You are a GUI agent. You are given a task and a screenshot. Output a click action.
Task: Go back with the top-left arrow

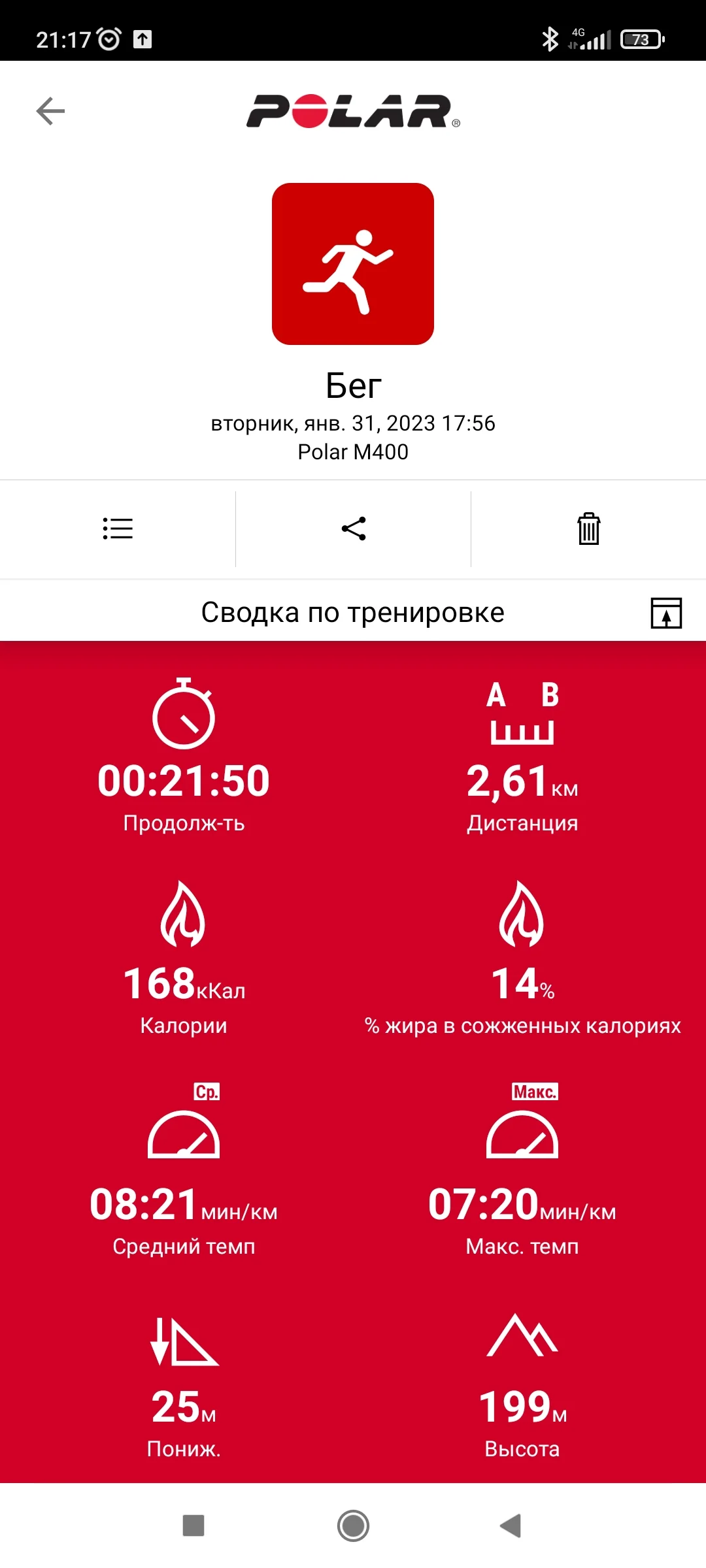coord(50,111)
